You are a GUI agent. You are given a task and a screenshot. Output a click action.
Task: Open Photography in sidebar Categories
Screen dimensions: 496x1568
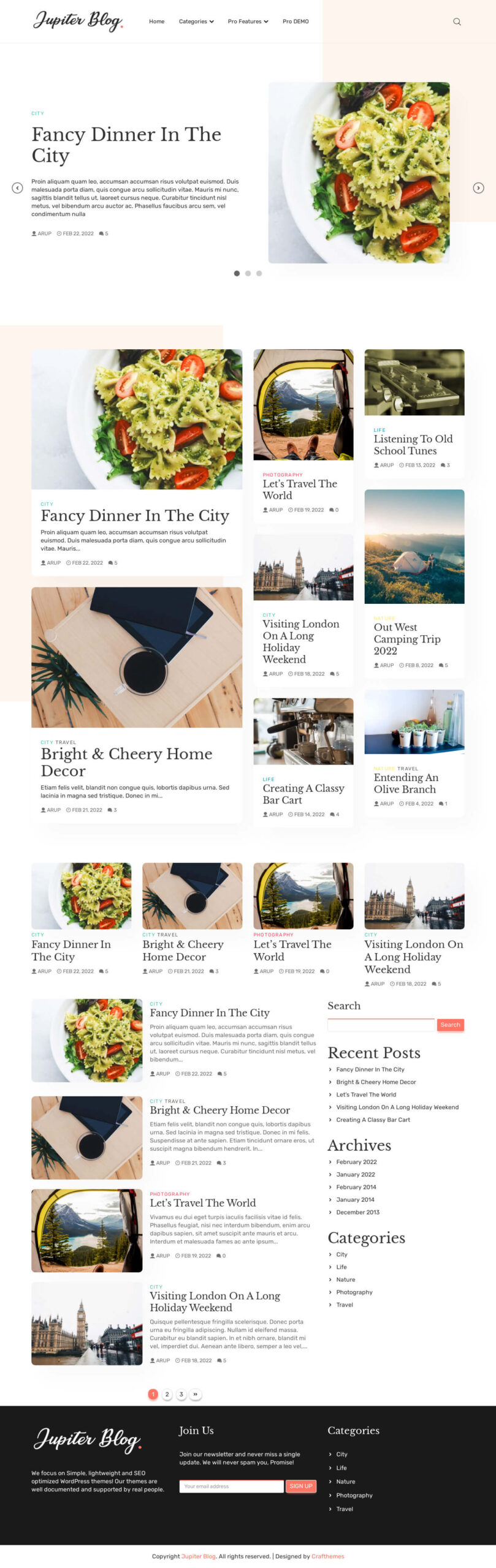click(x=354, y=1292)
